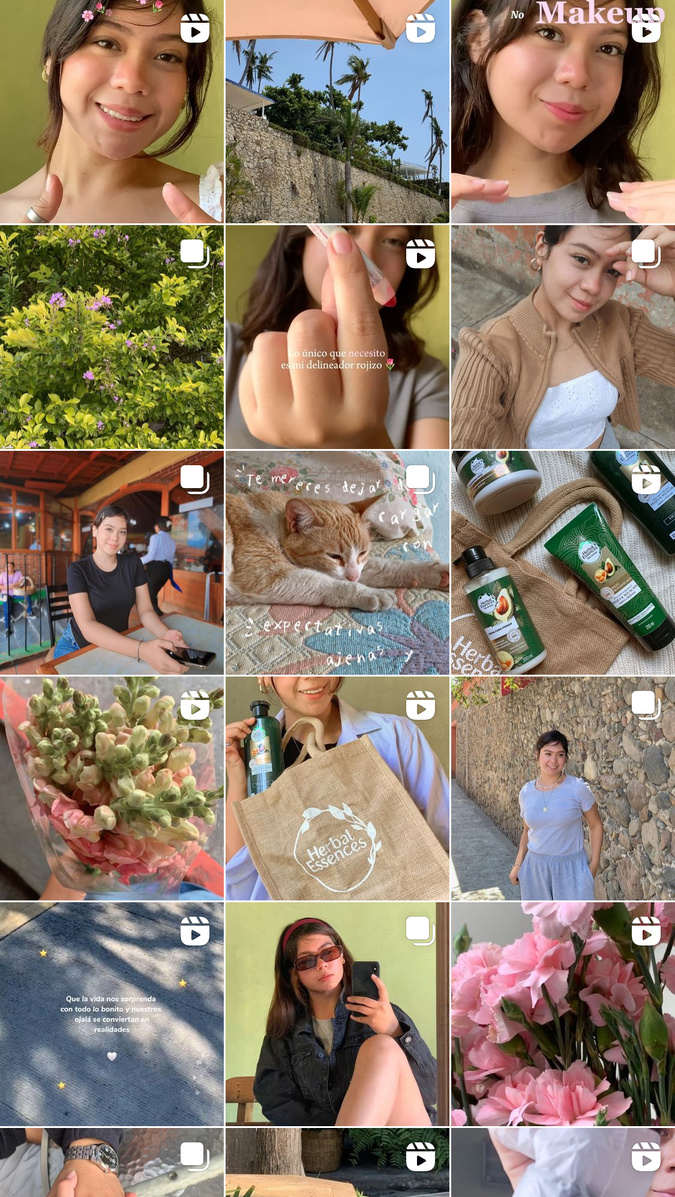Open the snapdragon flower bouquet reel

[111, 789]
